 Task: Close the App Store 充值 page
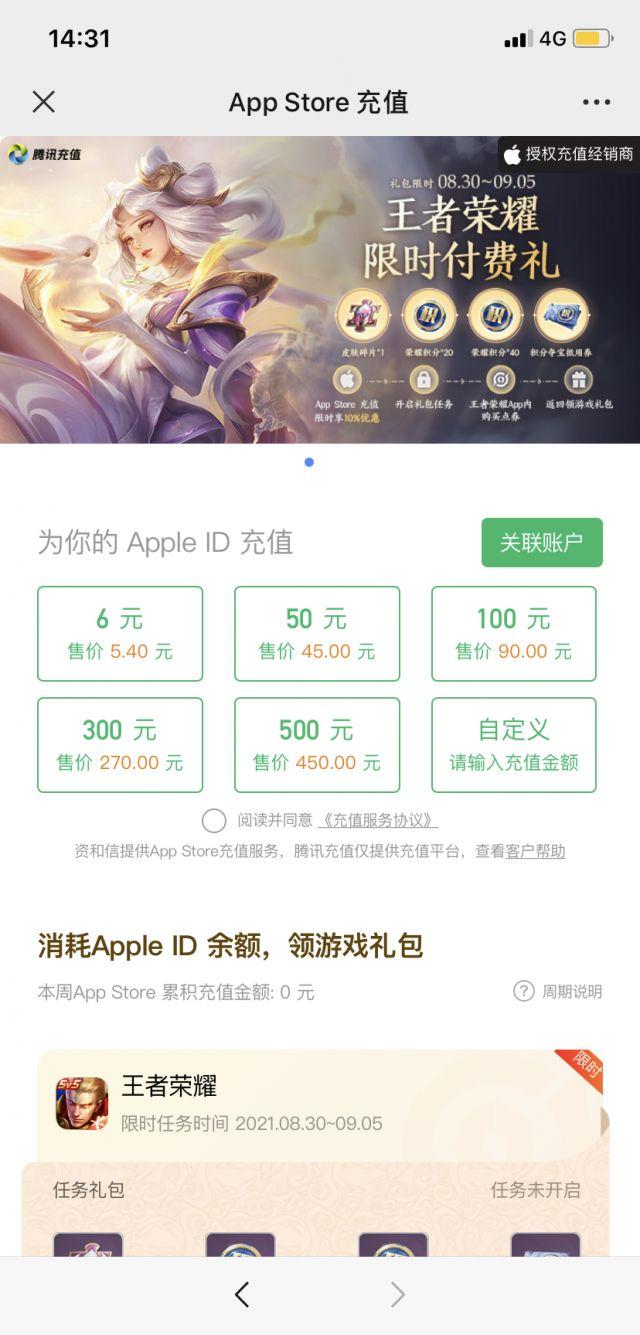[x=43, y=101]
